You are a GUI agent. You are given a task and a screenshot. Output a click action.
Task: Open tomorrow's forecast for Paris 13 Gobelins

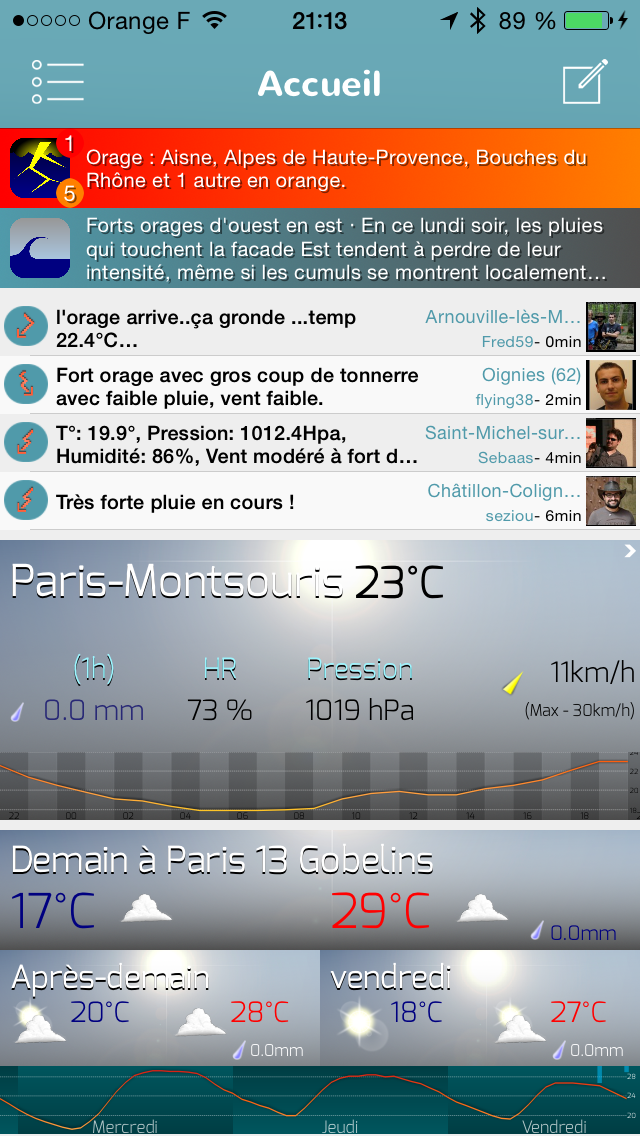click(320, 890)
